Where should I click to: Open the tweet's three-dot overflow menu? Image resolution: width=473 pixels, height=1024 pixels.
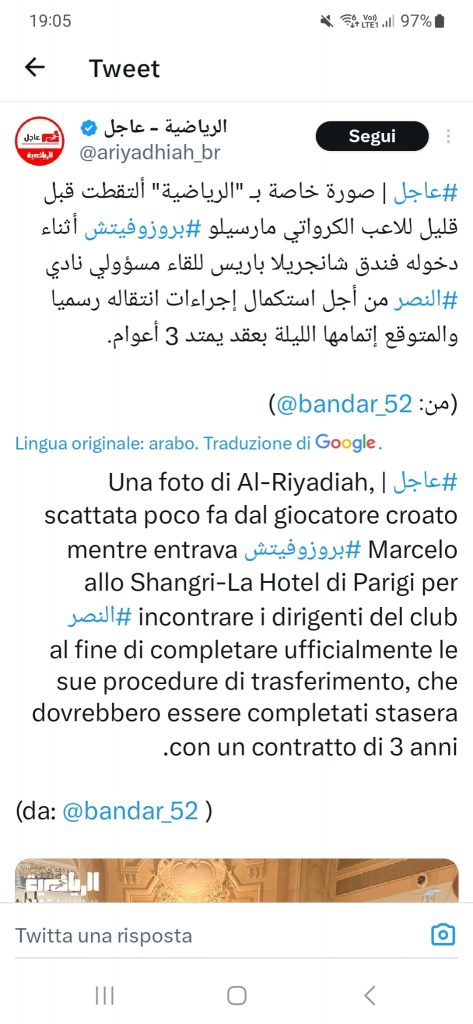[448, 136]
